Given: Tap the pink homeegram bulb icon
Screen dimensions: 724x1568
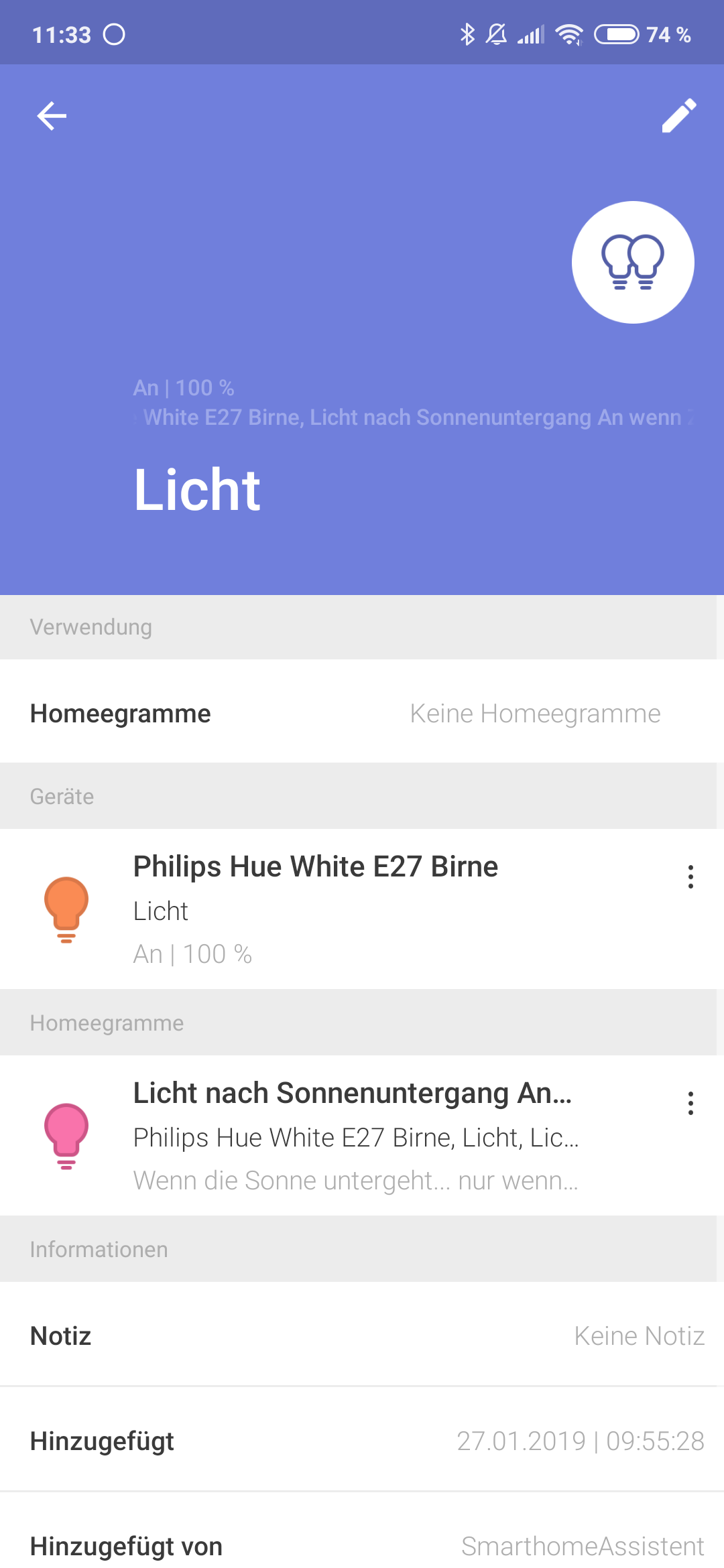Looking at the screenshot, I should click(66, 1136).
